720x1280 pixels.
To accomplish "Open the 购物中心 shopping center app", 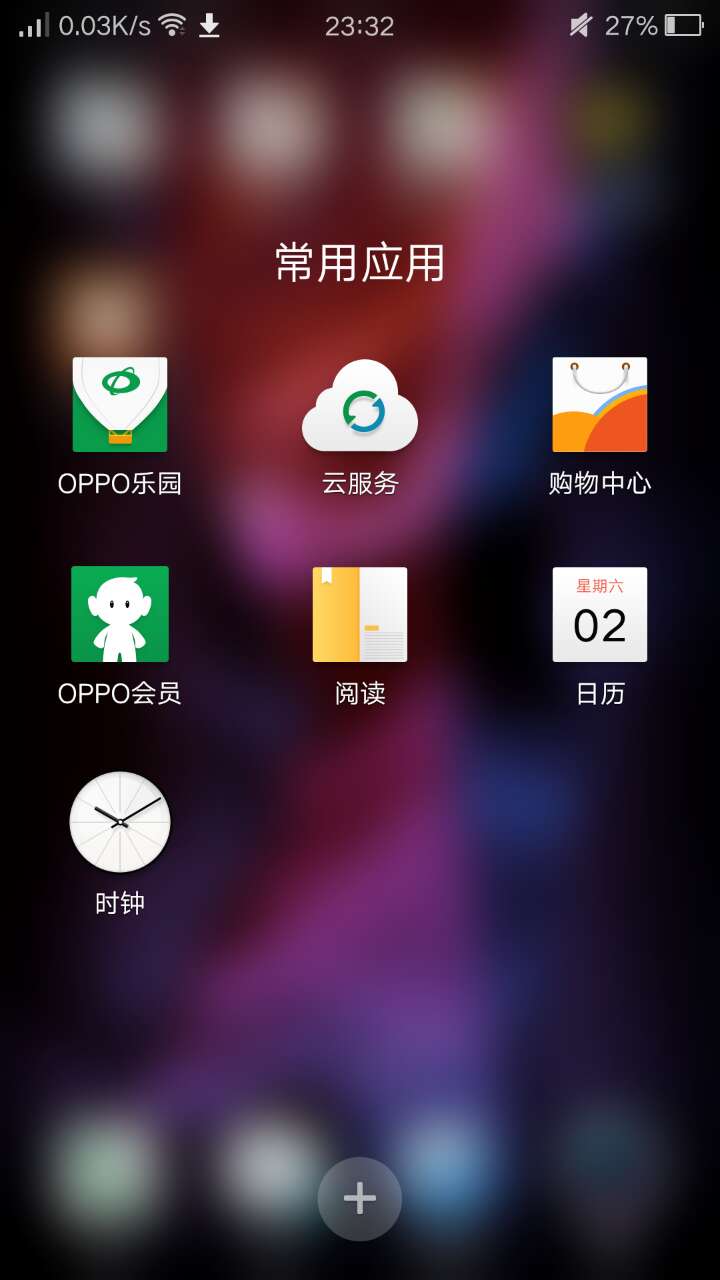I will click(x=600, y=404).
